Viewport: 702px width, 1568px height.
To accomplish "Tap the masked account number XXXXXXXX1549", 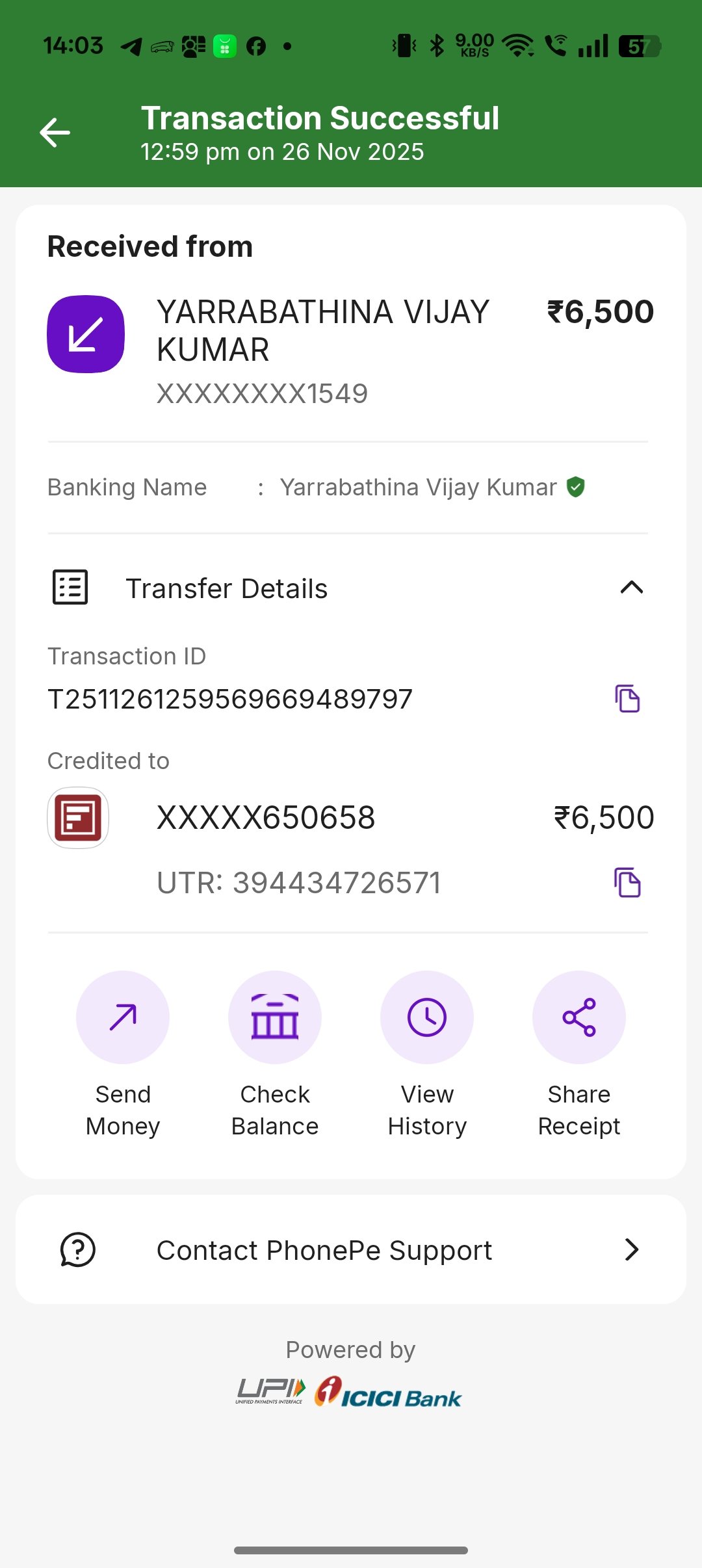I will 261,393.
